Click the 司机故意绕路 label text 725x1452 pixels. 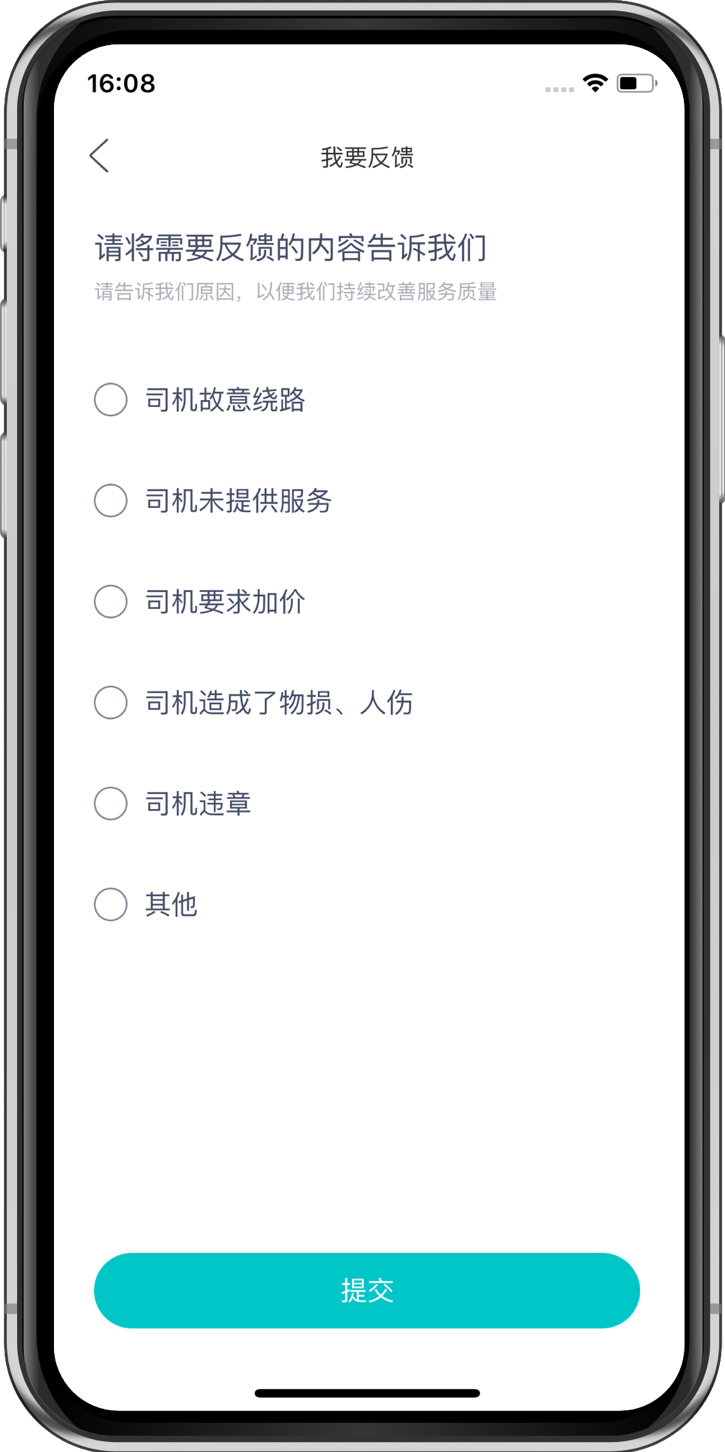(x=224, y=399)
